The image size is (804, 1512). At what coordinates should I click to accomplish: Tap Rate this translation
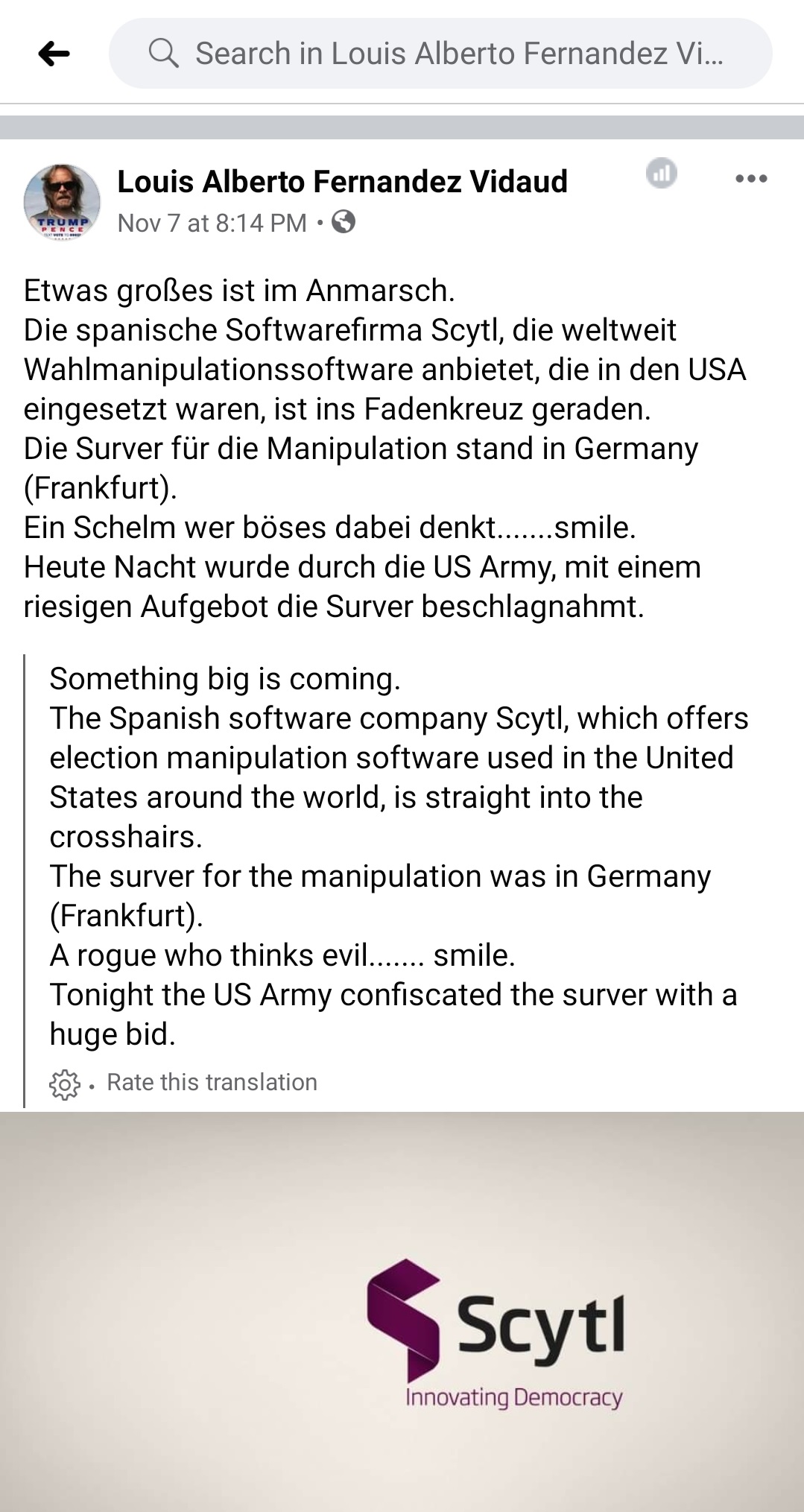point(212,1082)
